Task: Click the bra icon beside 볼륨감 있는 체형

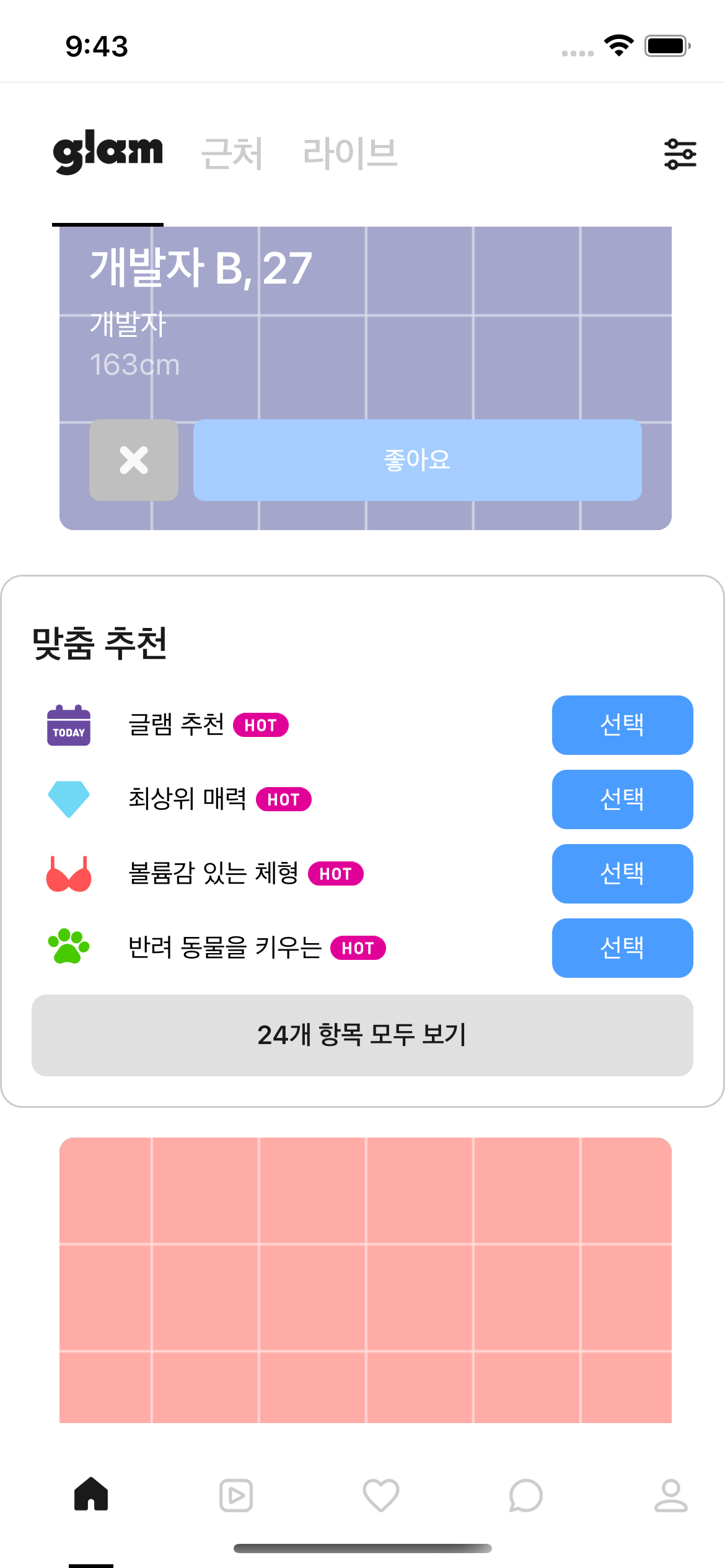Action: [x=69, y=874]
